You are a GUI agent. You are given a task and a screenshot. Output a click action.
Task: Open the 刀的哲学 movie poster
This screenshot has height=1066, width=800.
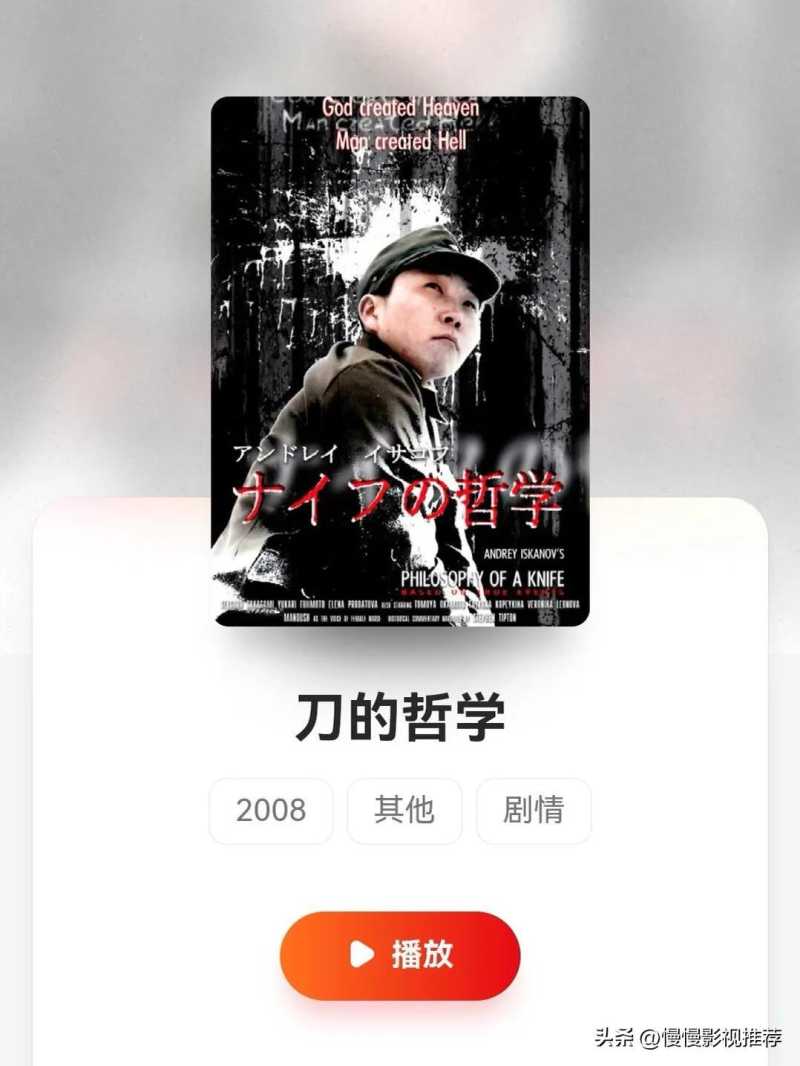pos(400,360)
